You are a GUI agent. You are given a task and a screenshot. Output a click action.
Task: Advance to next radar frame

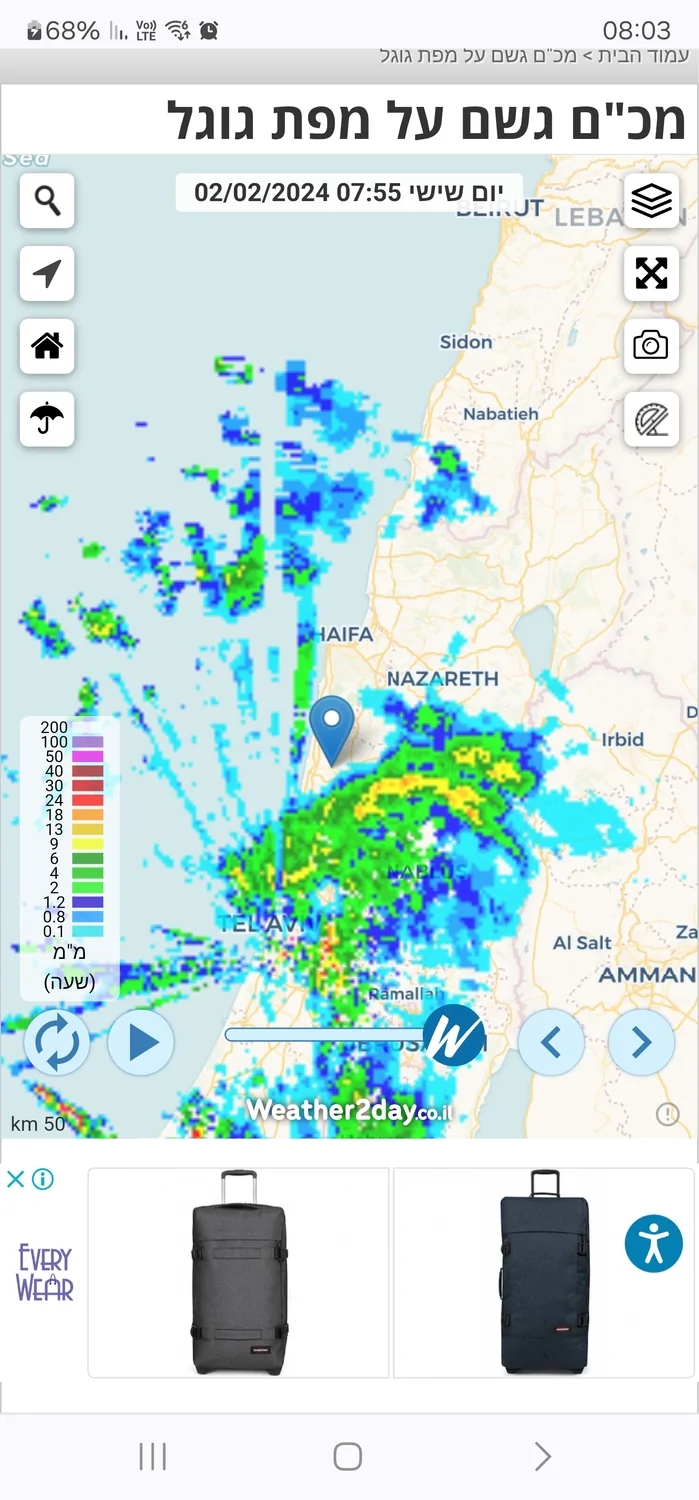click(641, 1042)
